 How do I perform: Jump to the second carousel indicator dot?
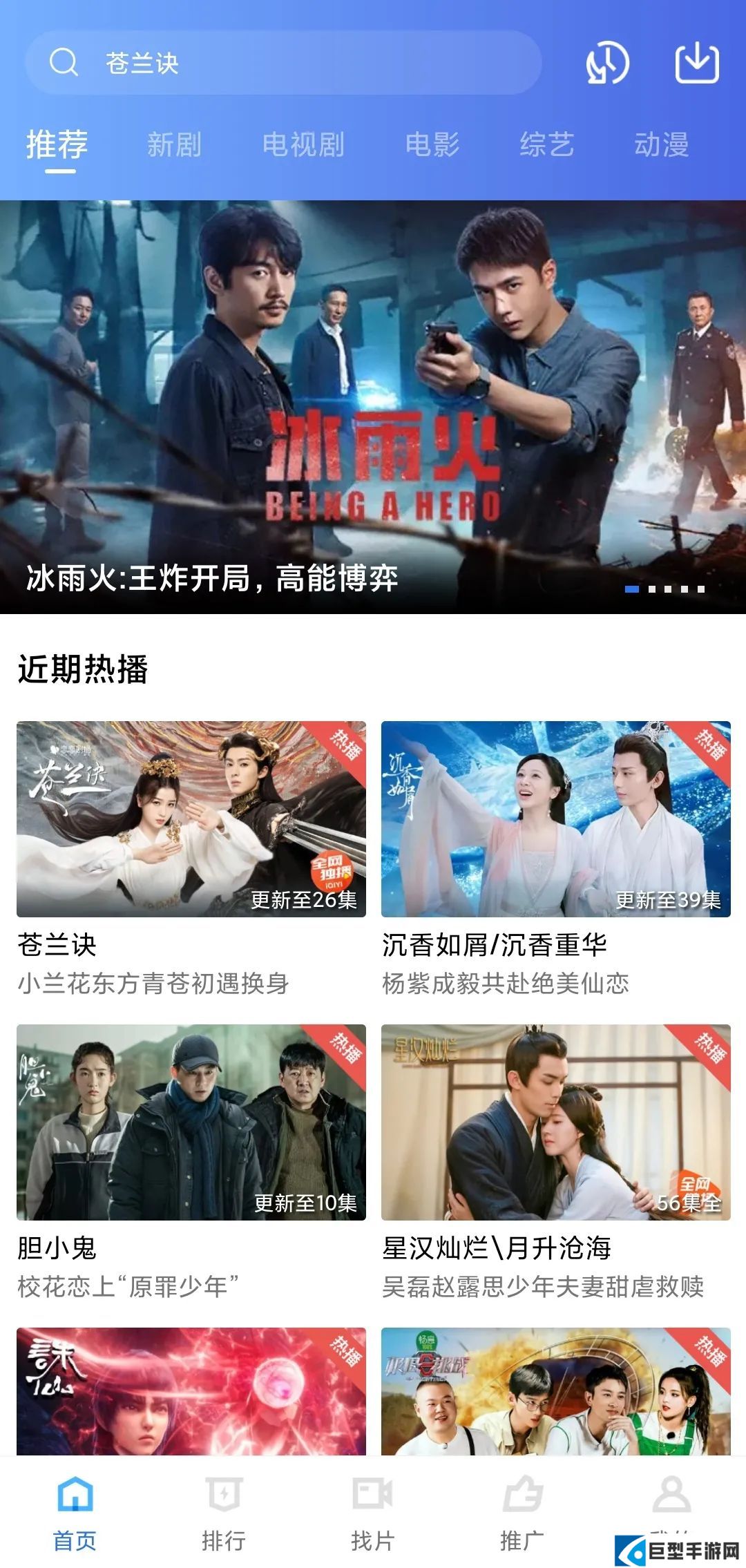tap(653, 590)
